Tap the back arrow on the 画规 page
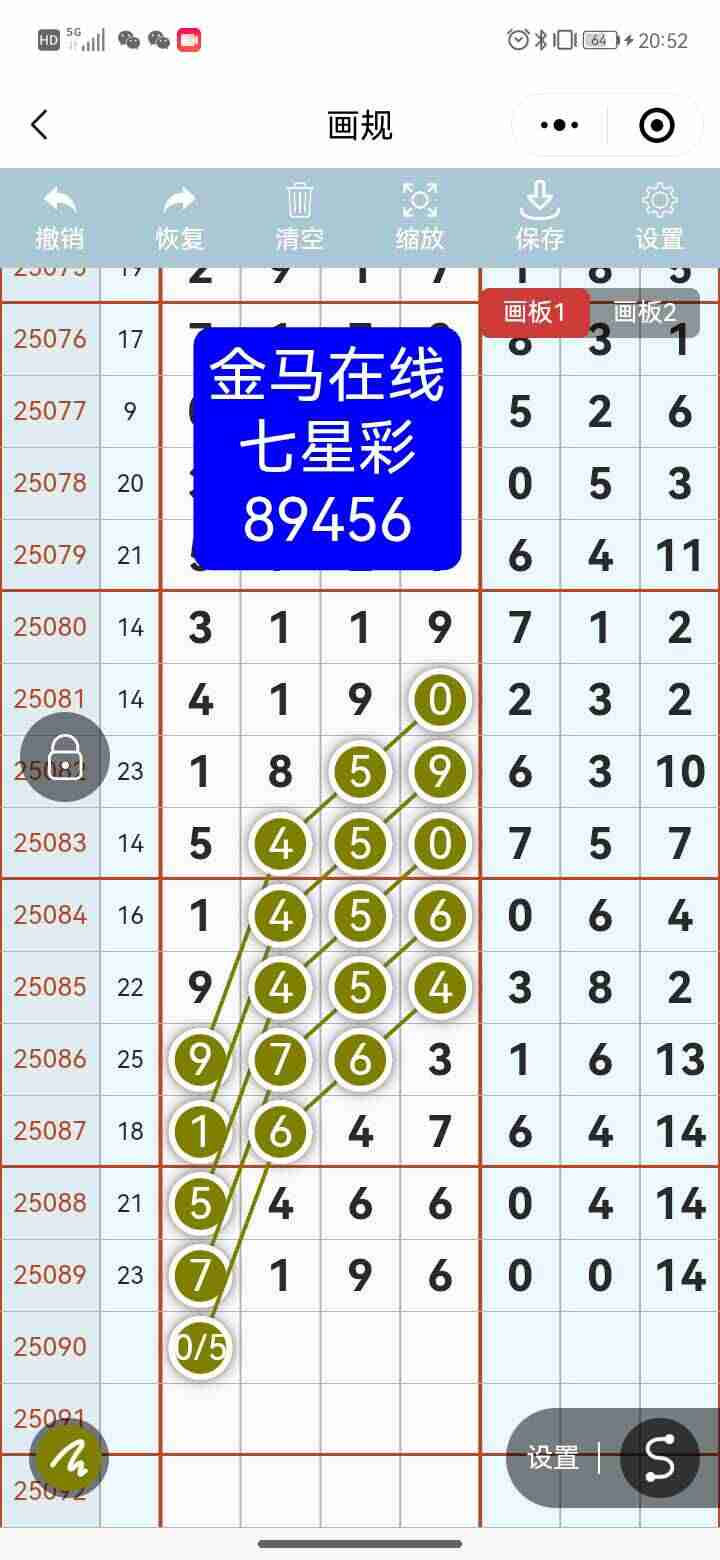Image resolution: width=720 pixels, height=1560 pixels. 39,125
